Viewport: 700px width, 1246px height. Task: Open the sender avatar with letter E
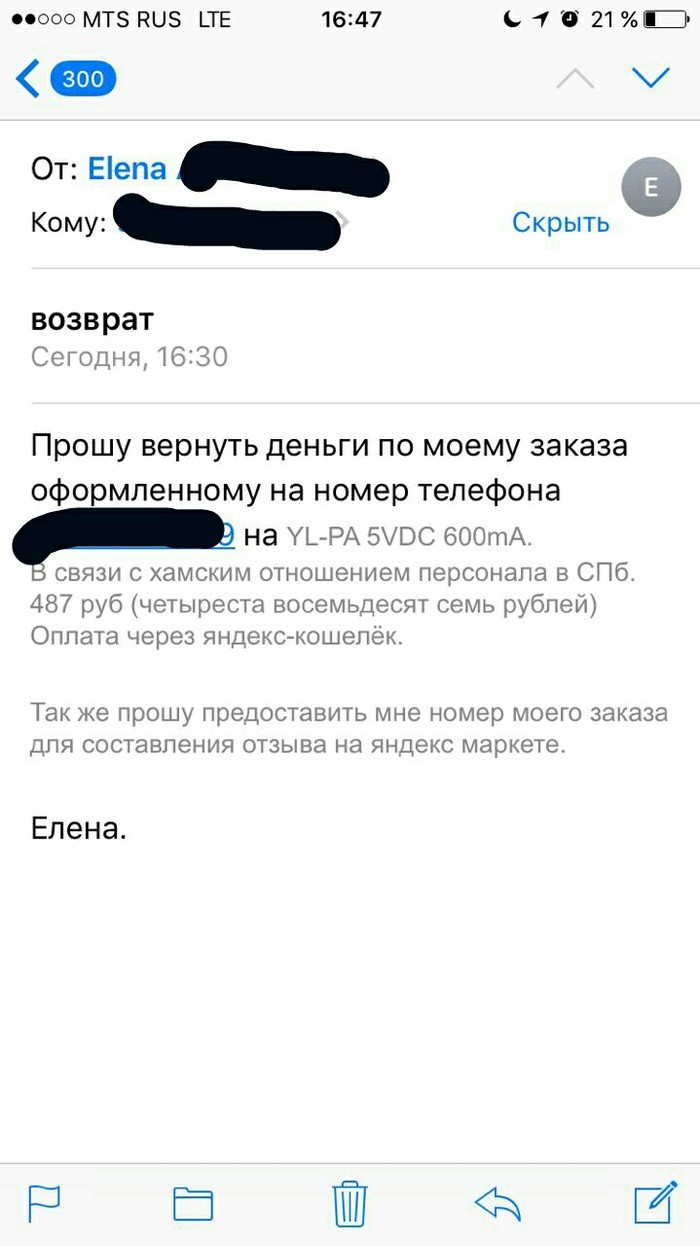tap(651, 186)
